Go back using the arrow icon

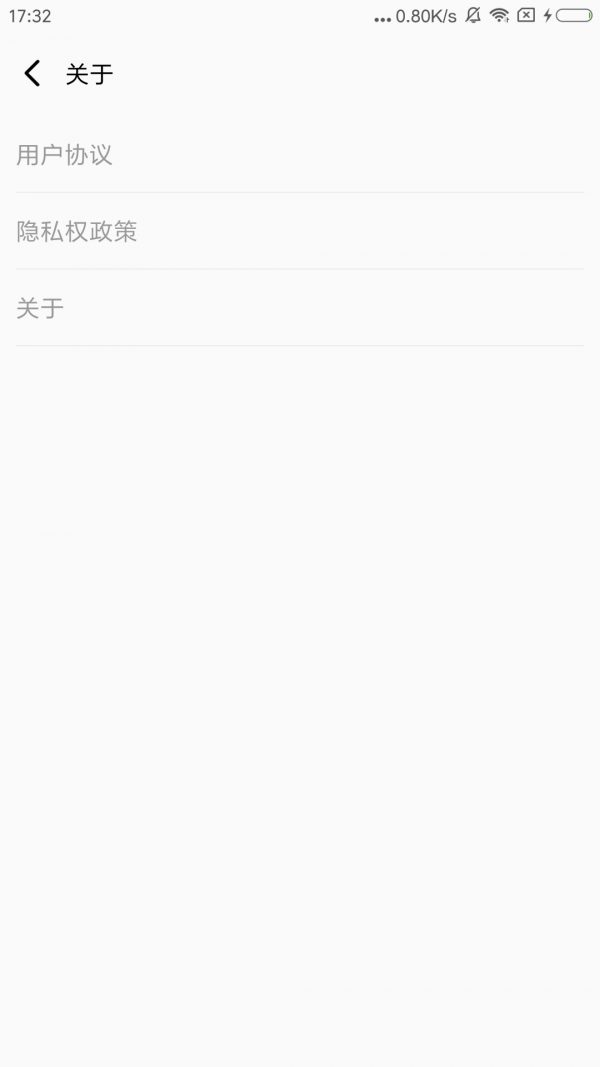[32, 73]
